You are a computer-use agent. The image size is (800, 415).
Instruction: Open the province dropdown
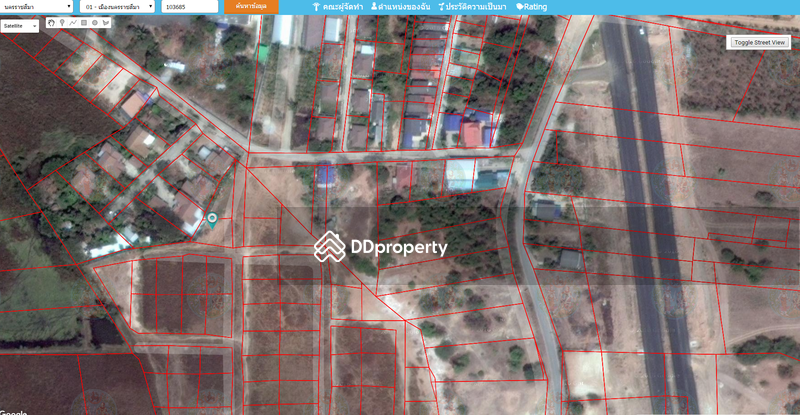(37, 7)
